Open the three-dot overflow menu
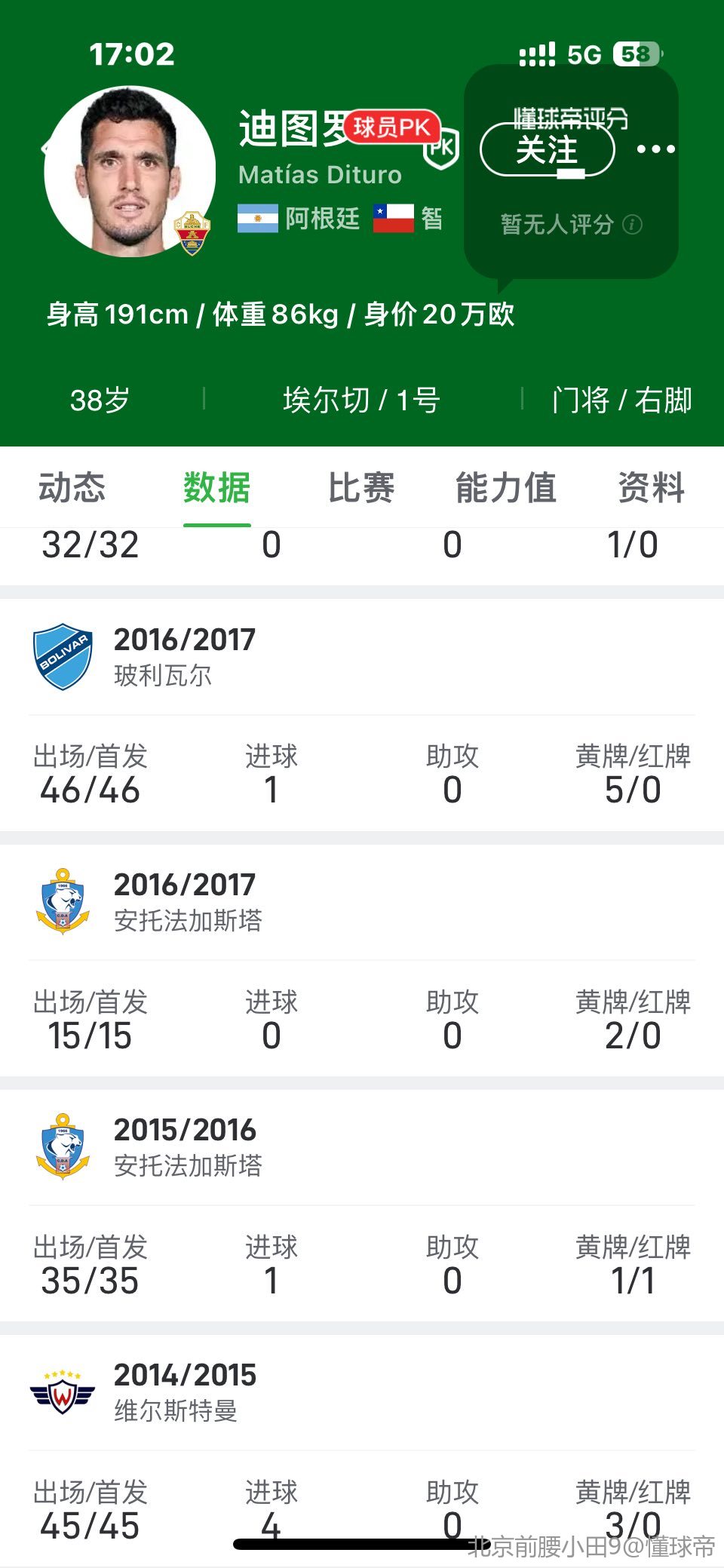This screenshot has height=1568, width=724. tap(655, 149)
